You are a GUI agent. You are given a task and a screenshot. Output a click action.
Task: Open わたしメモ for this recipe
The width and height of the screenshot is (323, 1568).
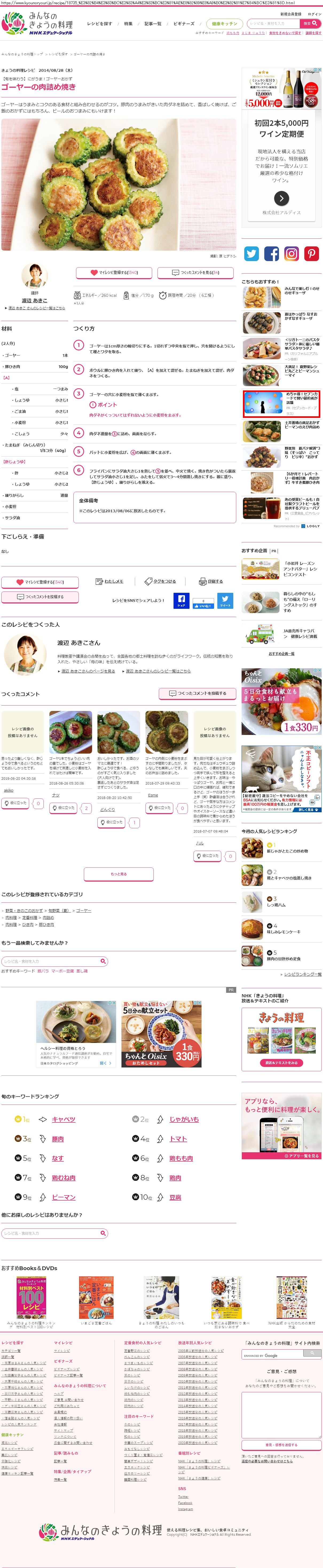click(110, 581)
